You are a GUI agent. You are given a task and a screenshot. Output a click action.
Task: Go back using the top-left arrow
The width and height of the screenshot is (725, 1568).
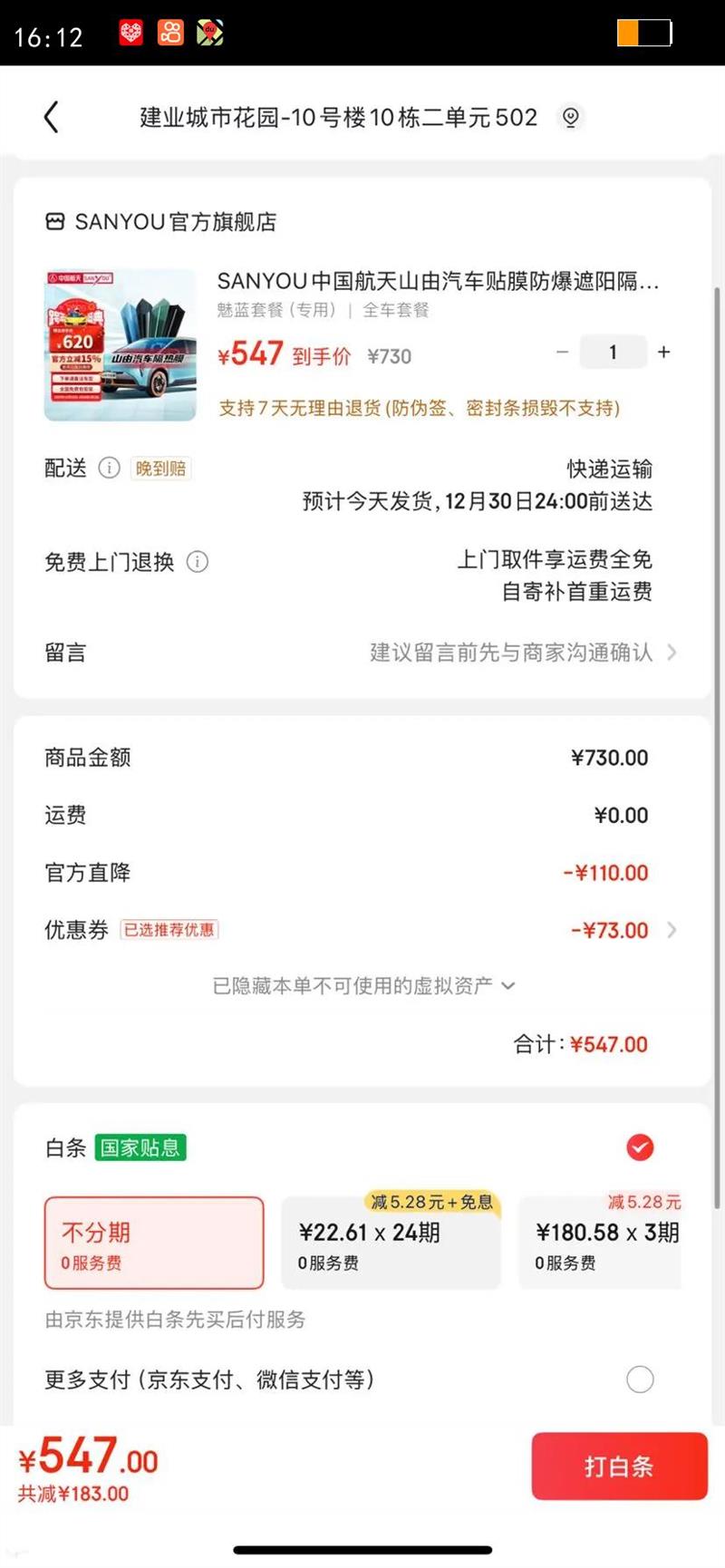point(52,117)
